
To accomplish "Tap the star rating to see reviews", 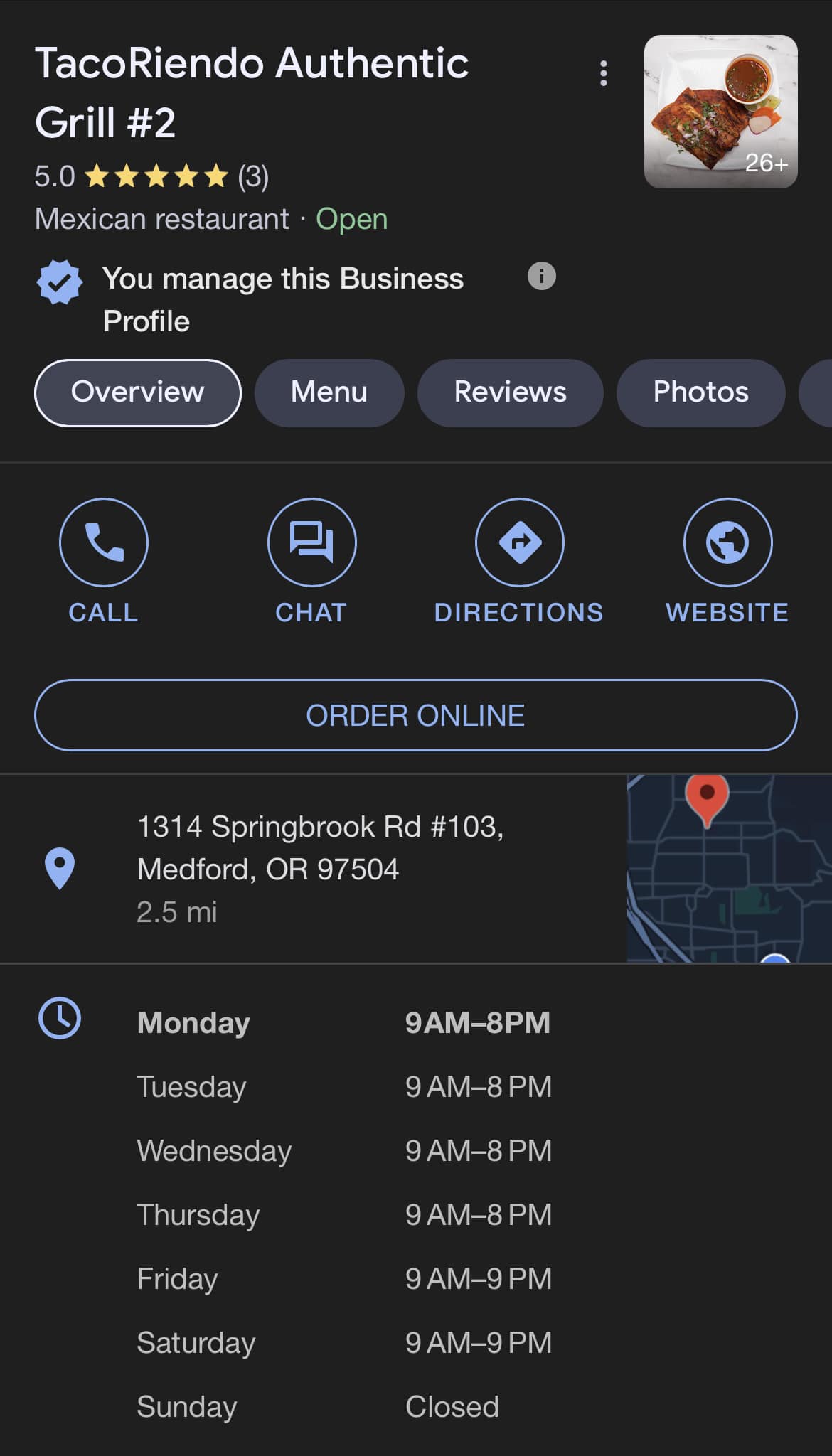I will pos(156,176).
